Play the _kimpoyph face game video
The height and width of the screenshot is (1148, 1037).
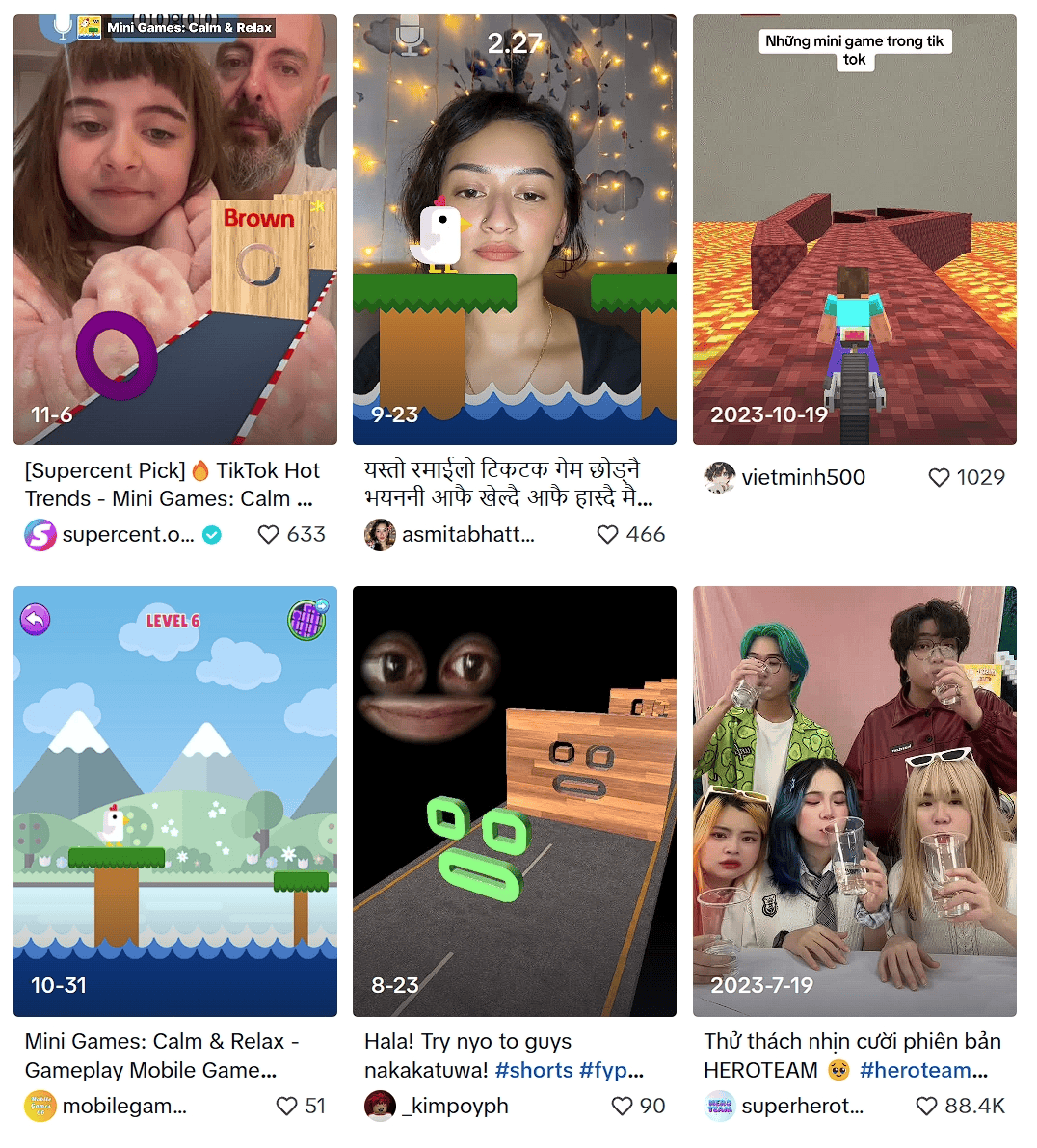pos(514,800)
